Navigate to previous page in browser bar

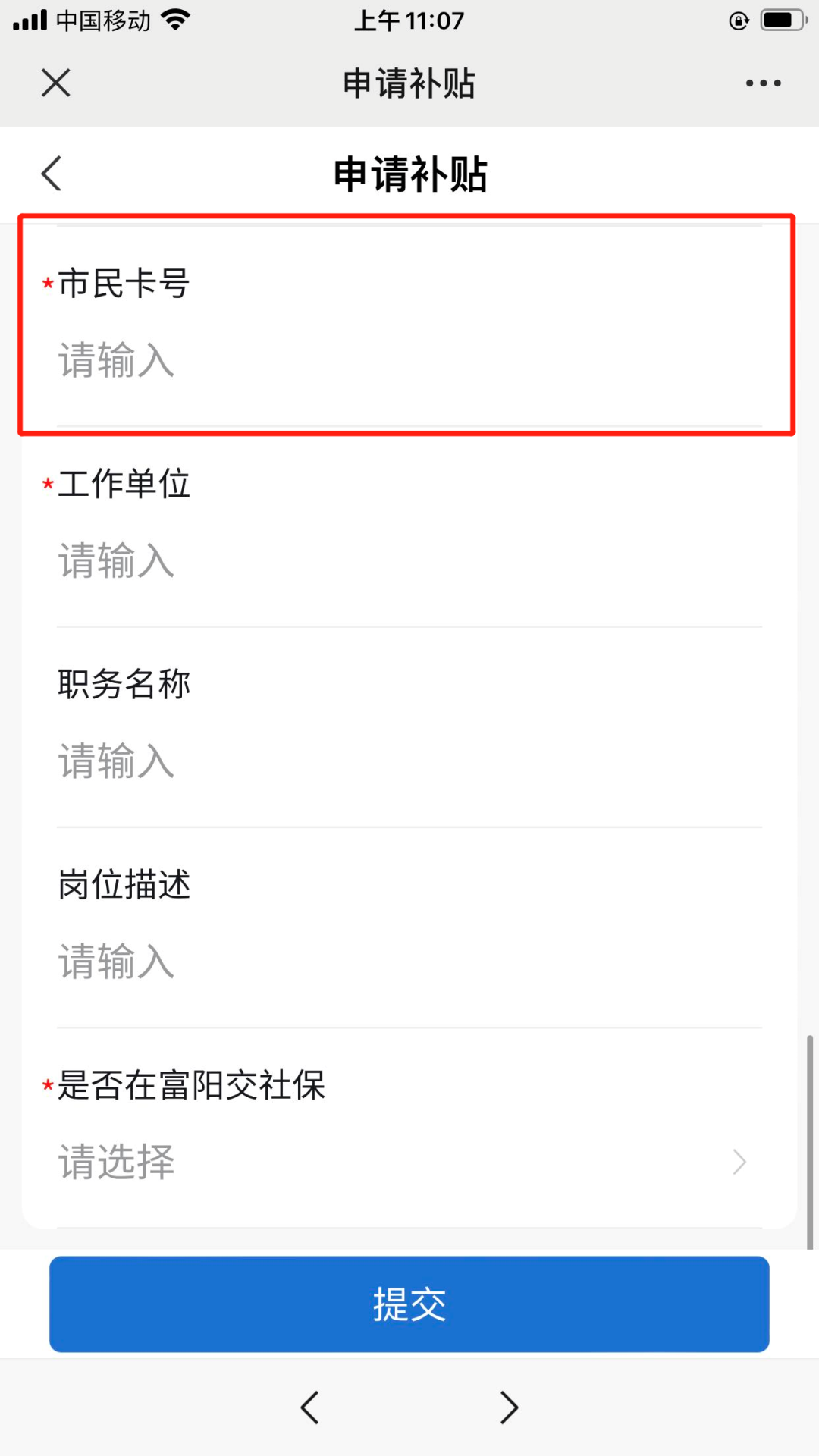[x=310, y=1407]
